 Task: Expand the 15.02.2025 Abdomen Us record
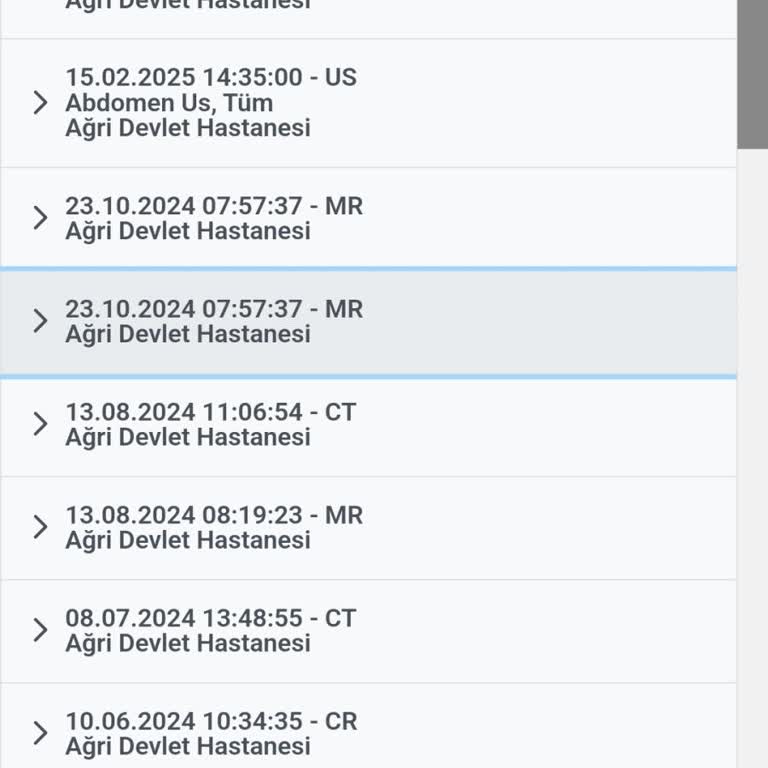click(40, 103)
